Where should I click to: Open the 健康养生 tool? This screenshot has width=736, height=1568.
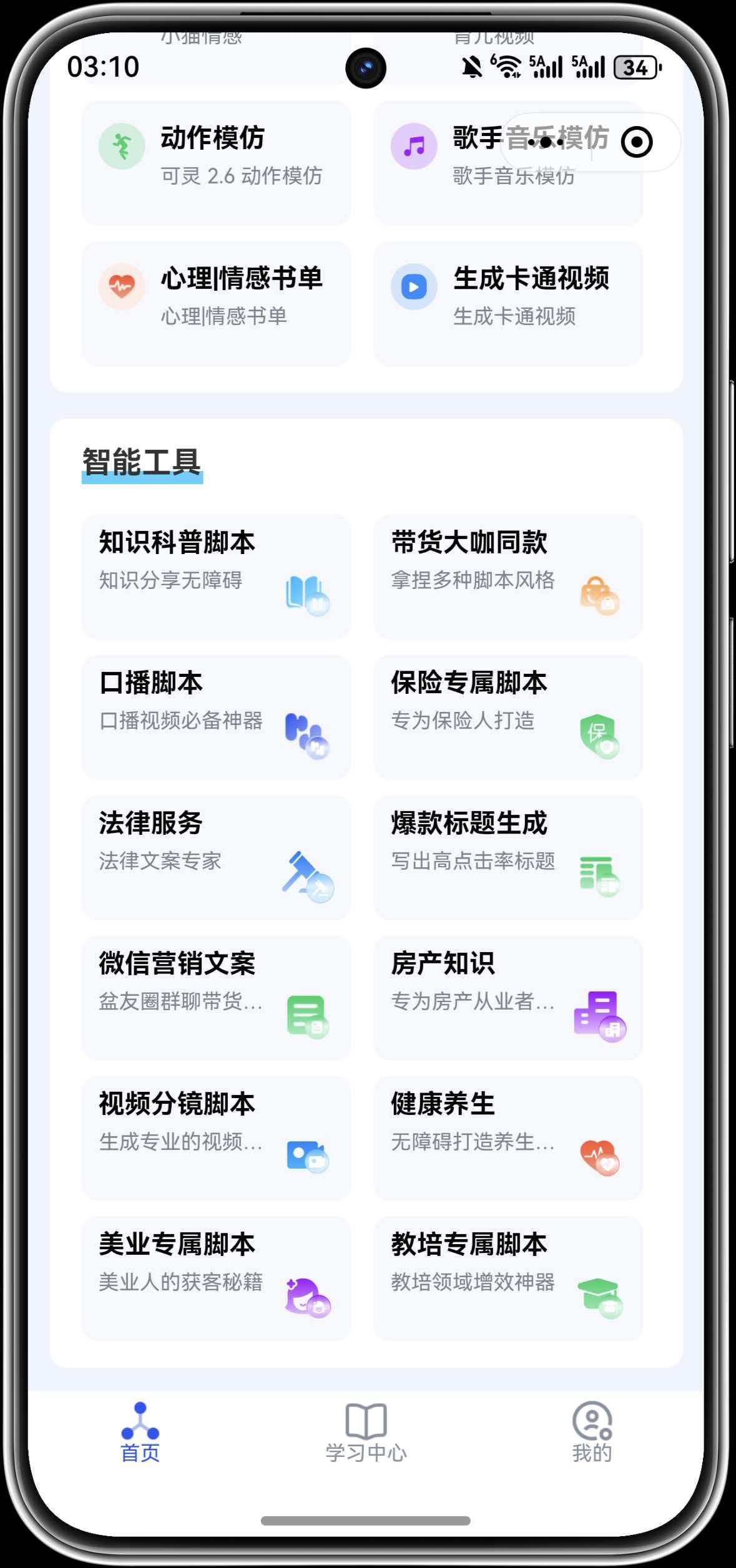coord(508,1137)
